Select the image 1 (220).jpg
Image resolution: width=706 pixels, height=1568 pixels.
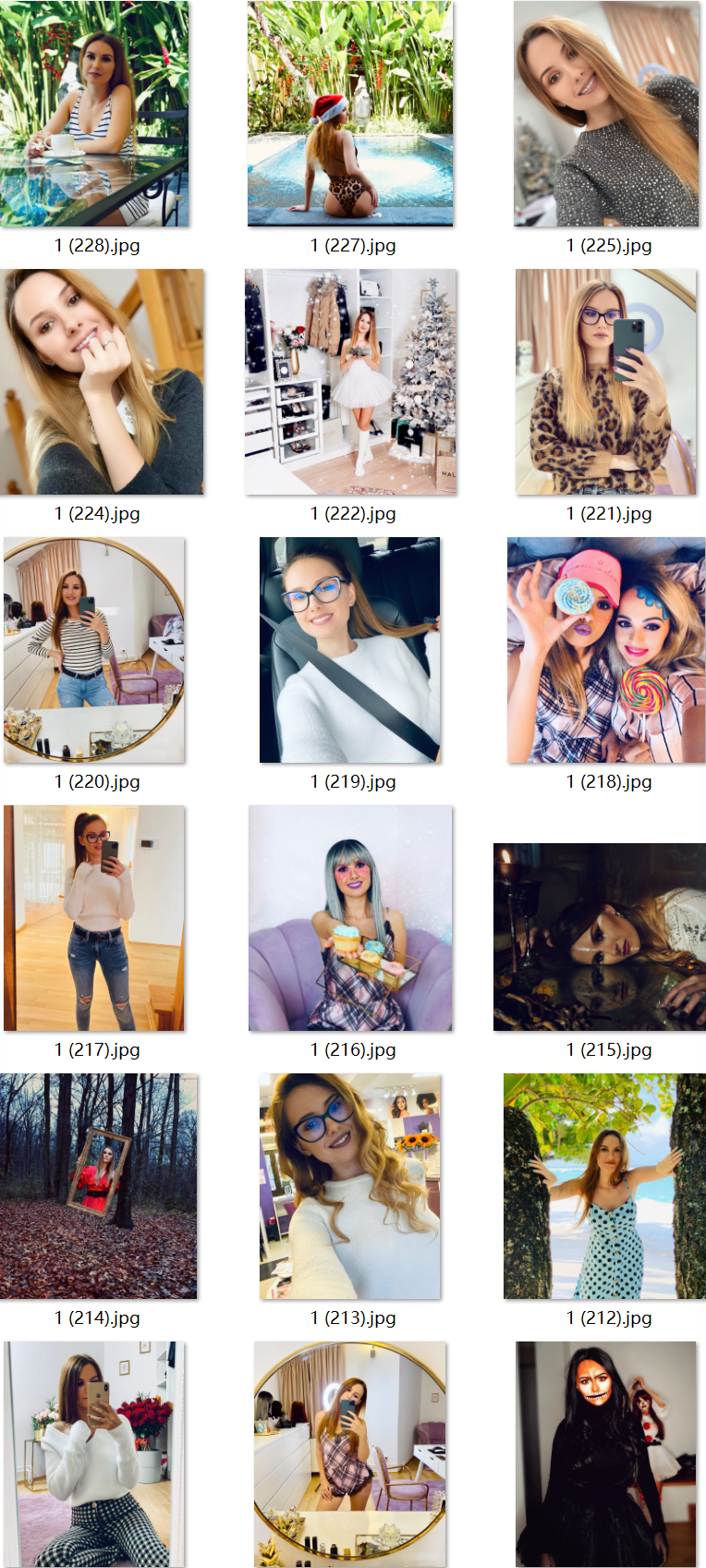point(94,650)
